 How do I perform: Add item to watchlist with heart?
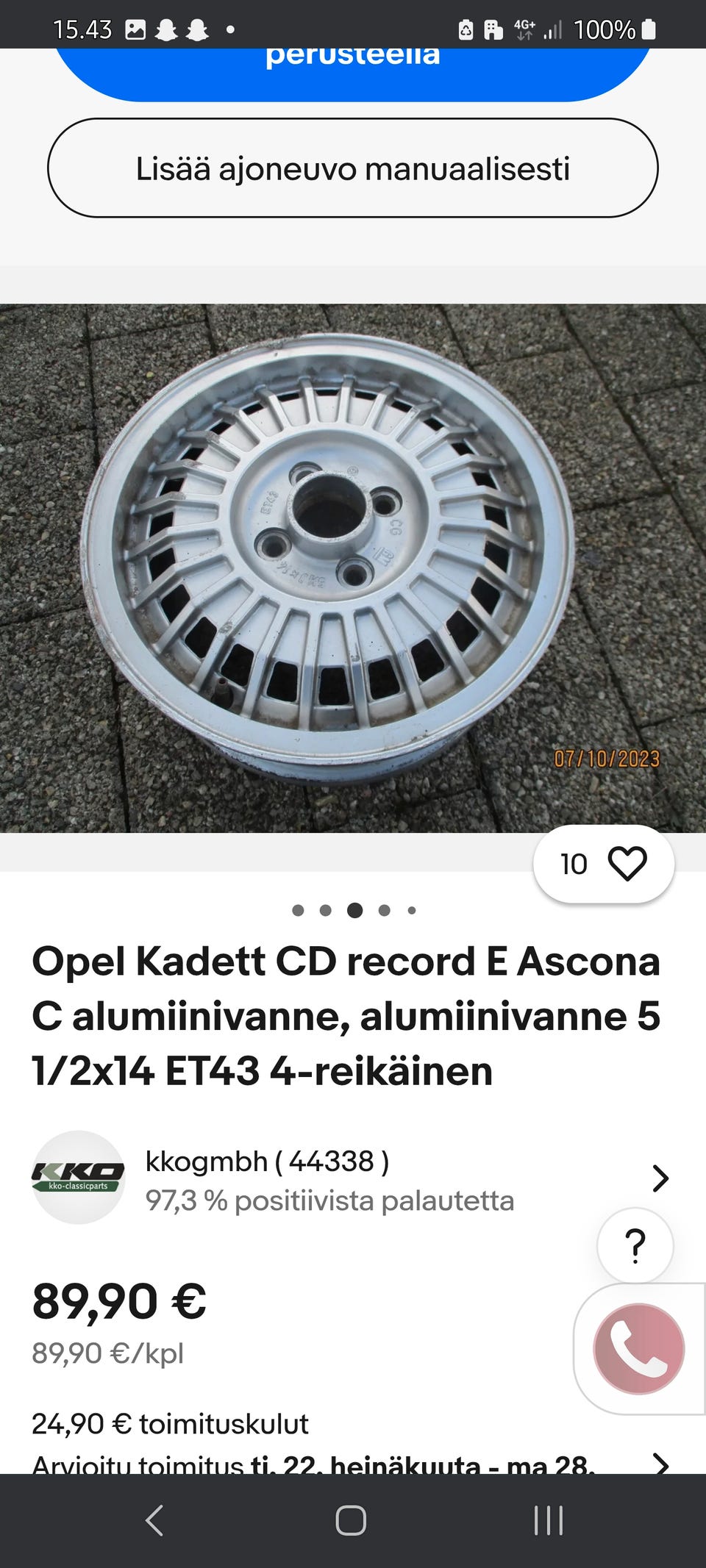604,864
